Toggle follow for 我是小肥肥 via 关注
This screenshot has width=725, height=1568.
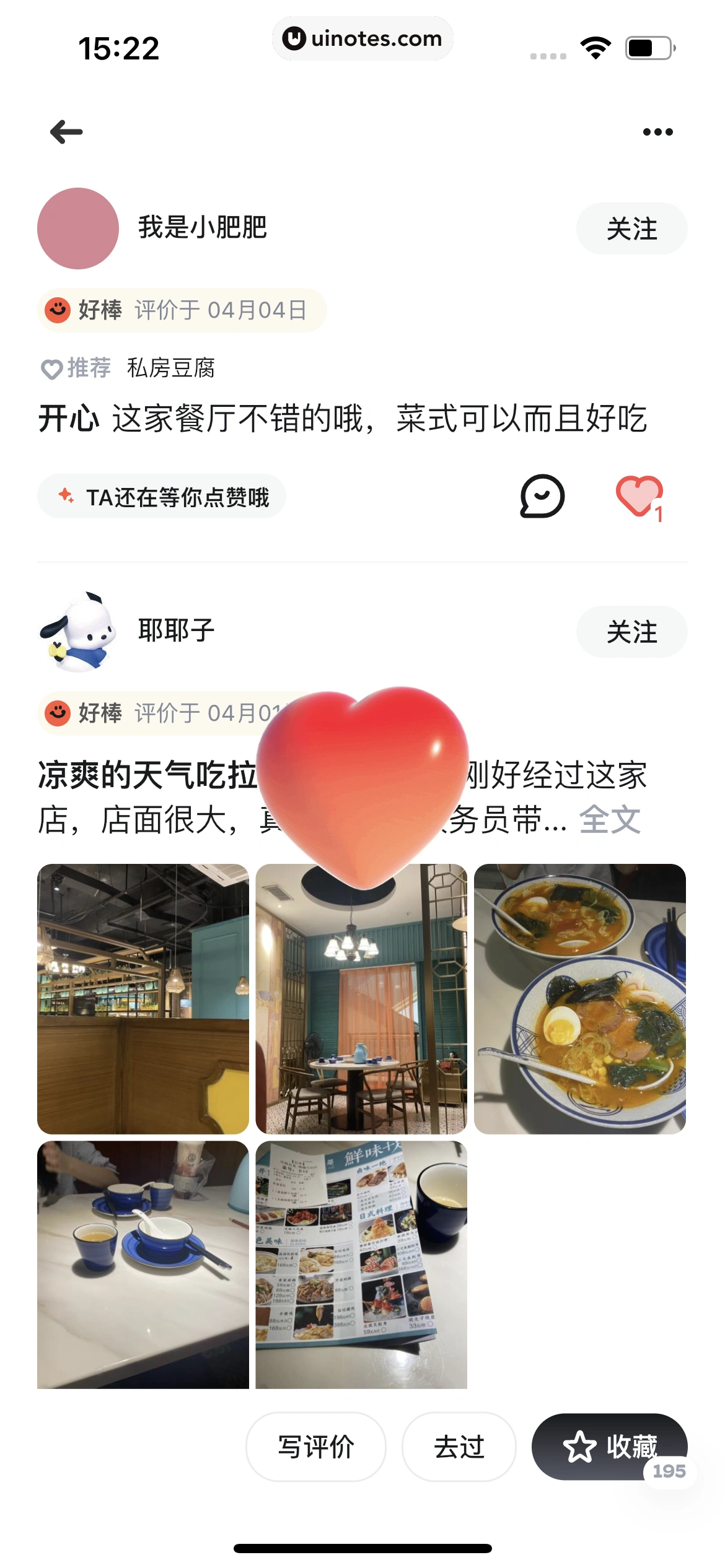tap(631, 228)
